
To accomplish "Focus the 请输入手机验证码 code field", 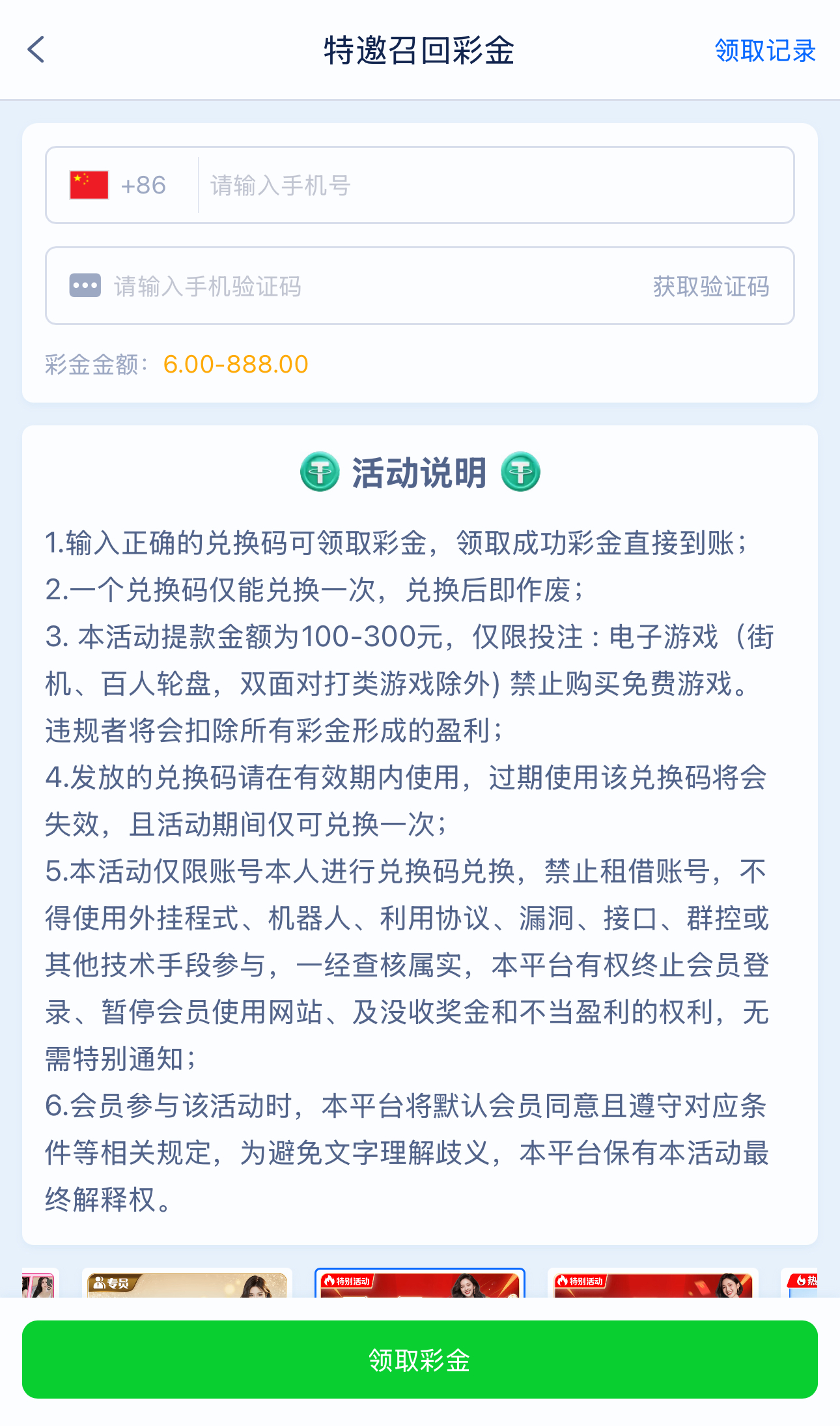I will [x=365, y=286].
